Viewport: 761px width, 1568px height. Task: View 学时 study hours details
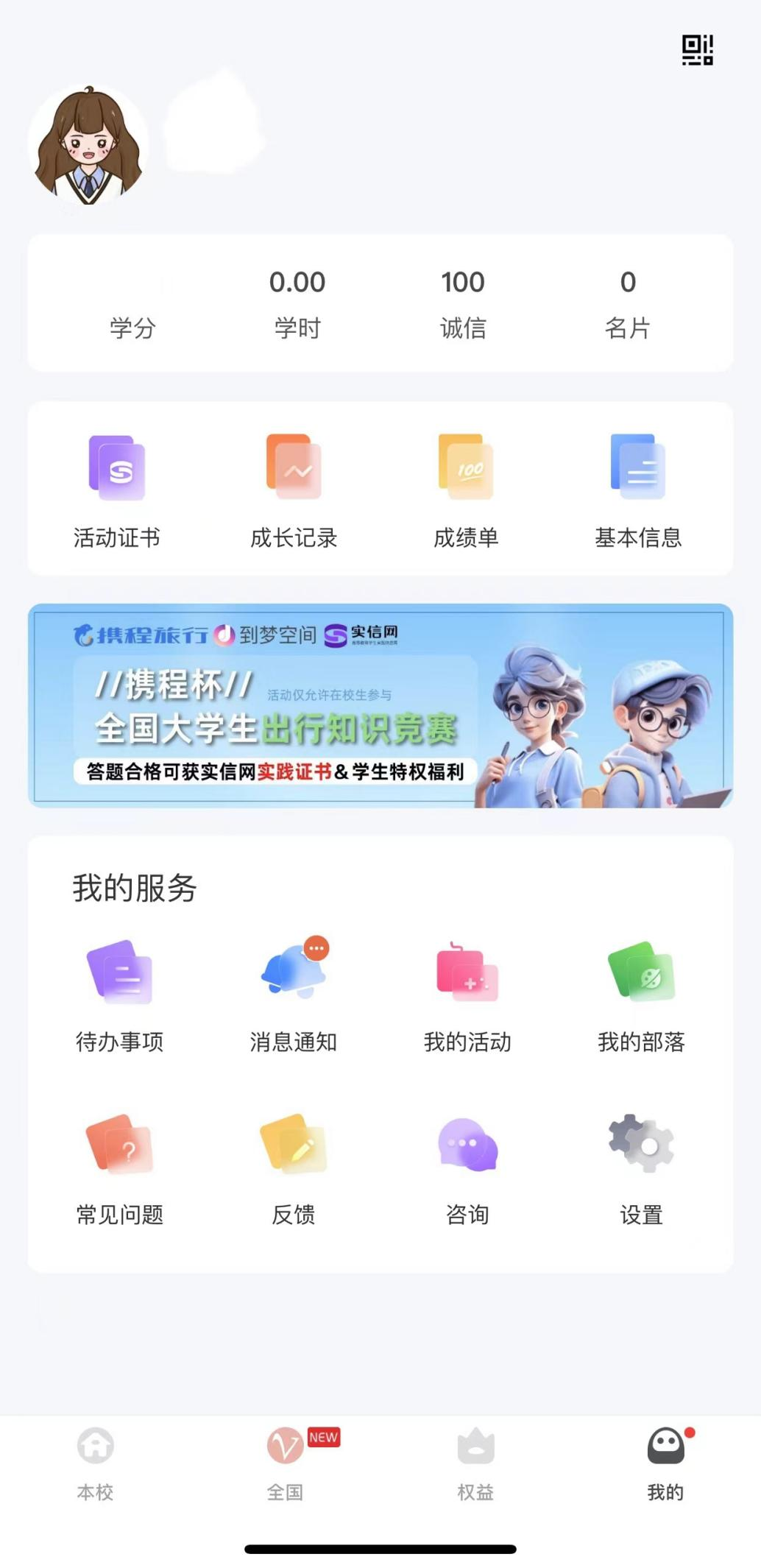point(297,303)
